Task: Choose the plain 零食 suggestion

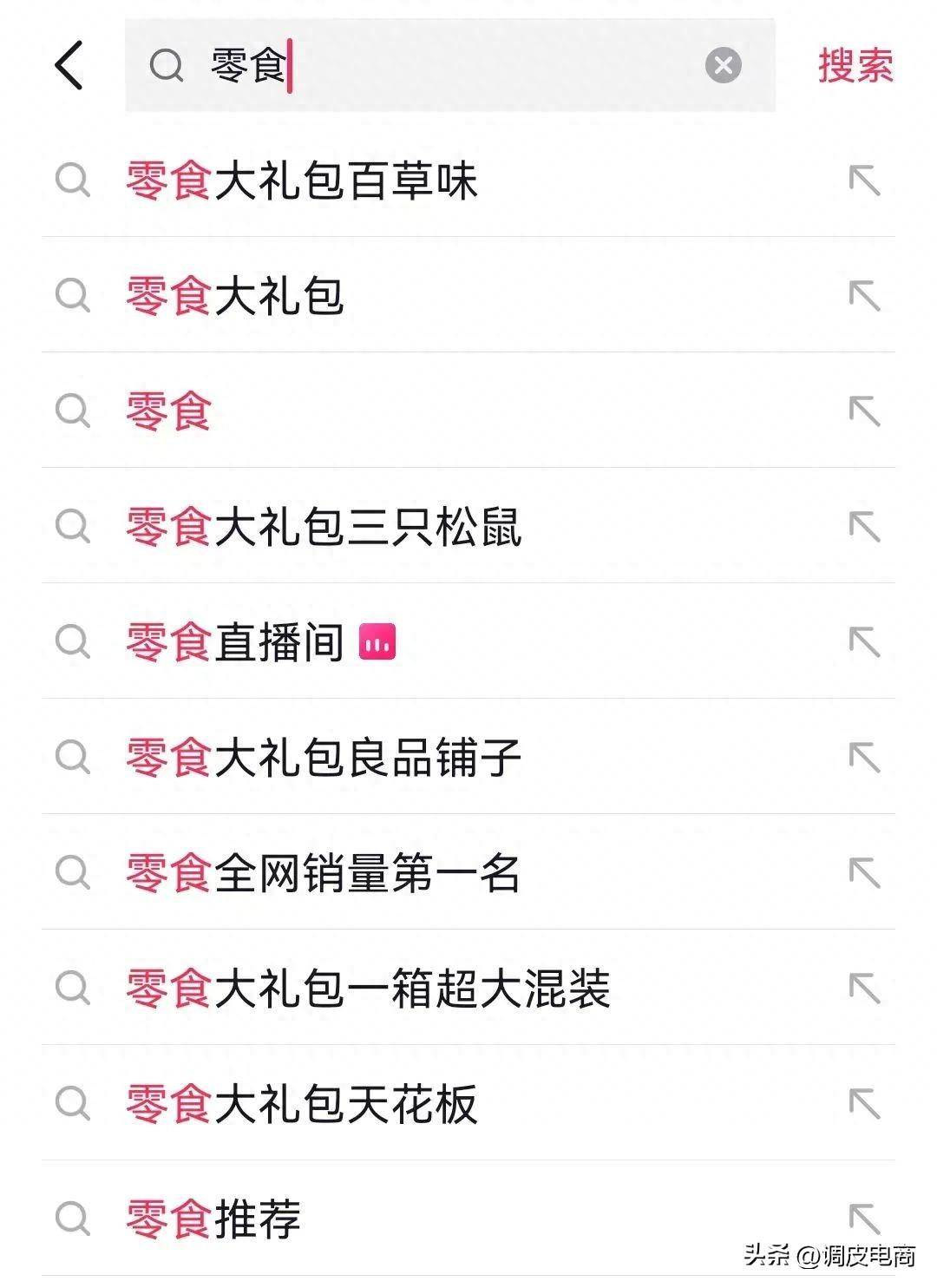Action: [x=169, y=411]
